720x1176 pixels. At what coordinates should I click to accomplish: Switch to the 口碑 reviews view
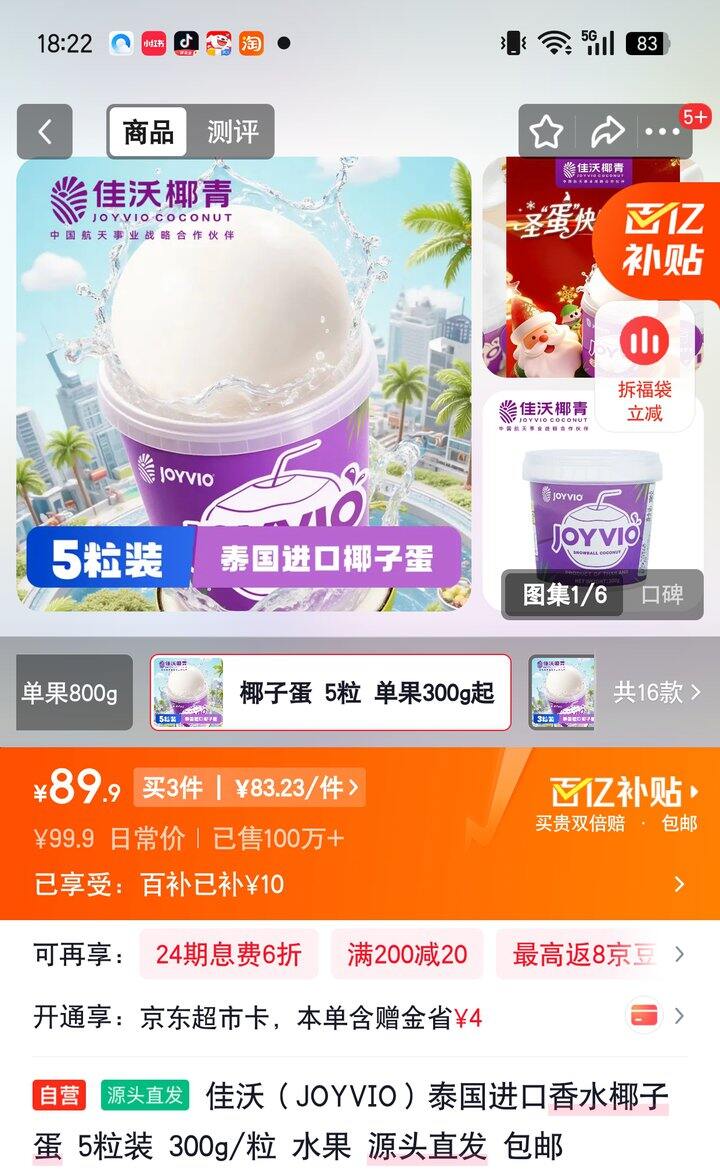(x=662, y=595)
